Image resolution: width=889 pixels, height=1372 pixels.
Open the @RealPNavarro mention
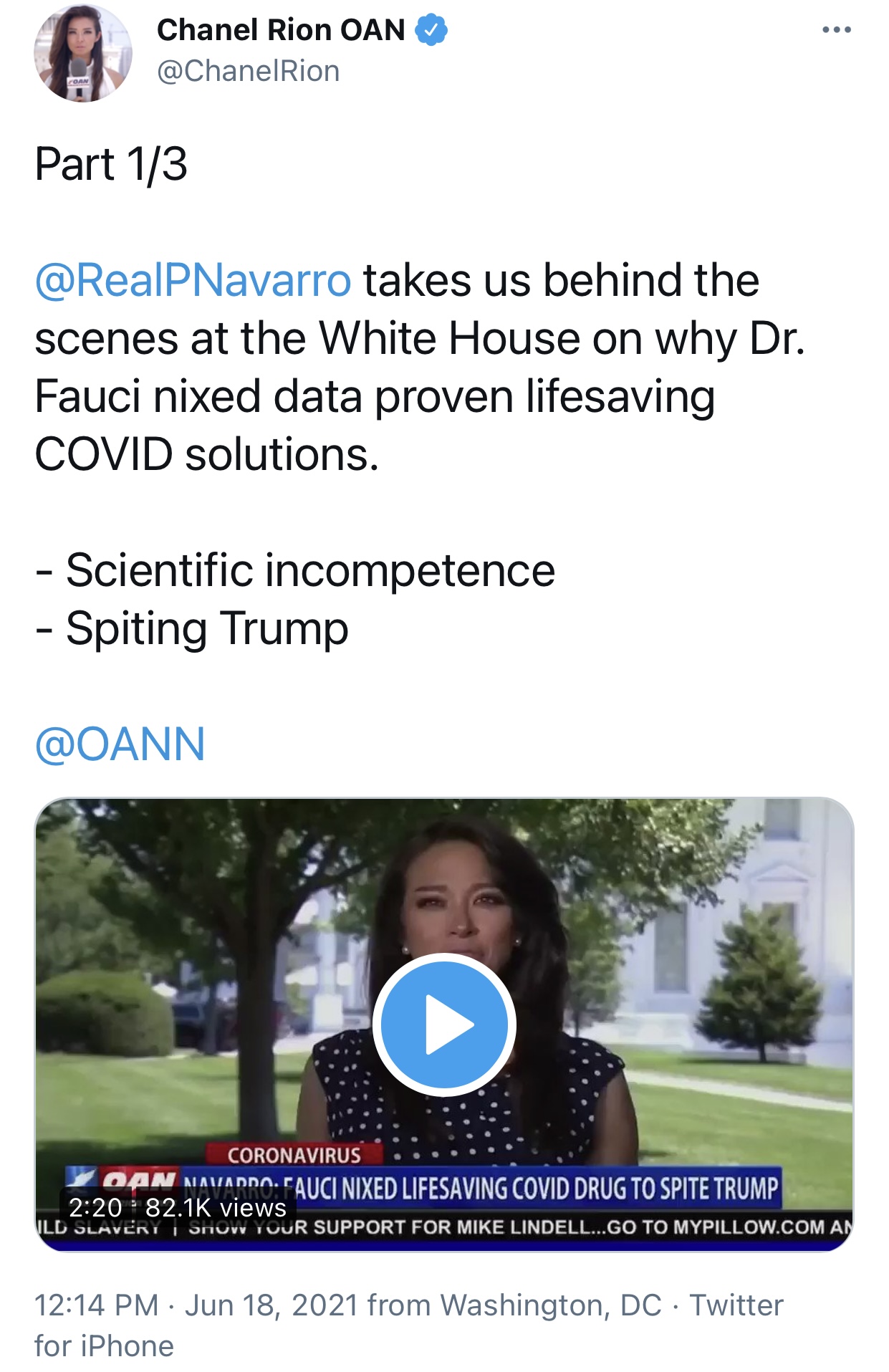tap(193, 280)
